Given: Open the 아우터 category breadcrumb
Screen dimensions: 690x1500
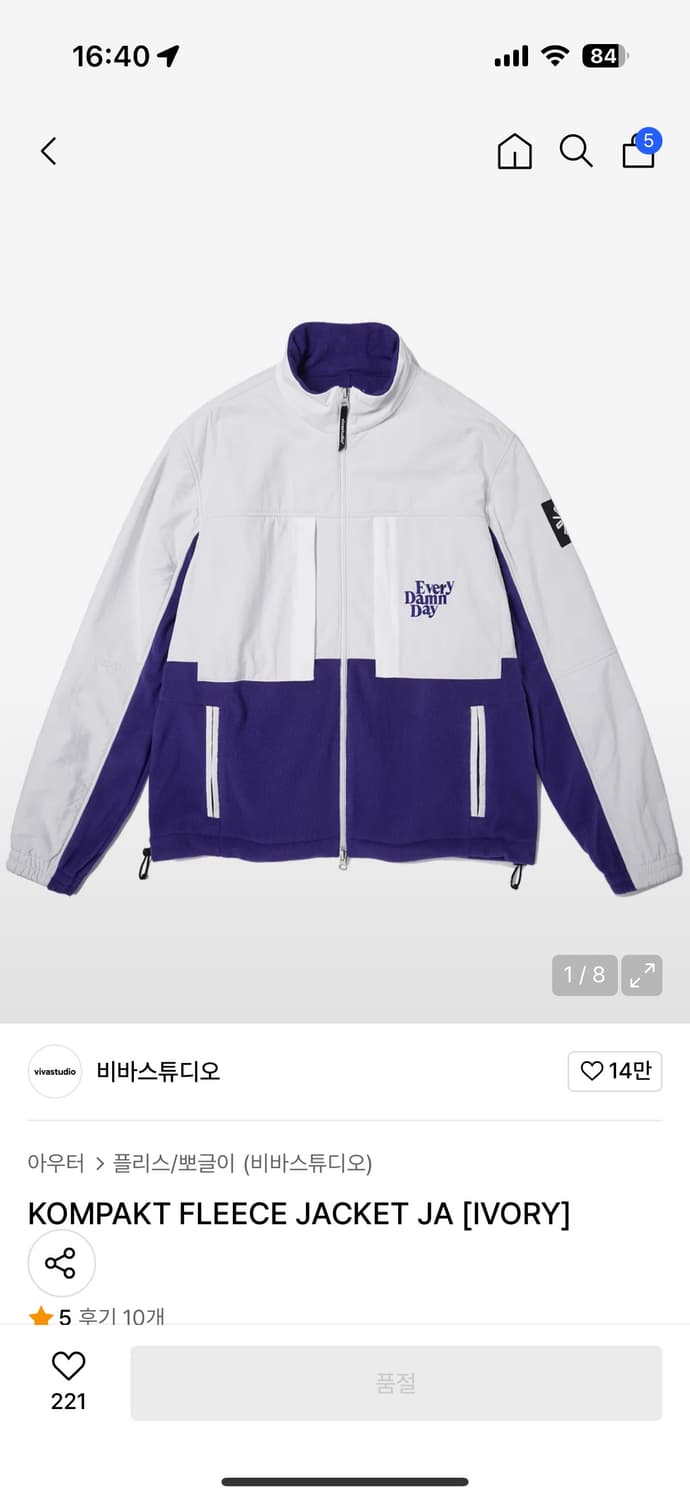Looking at the screenshot, I should 56,1163.
